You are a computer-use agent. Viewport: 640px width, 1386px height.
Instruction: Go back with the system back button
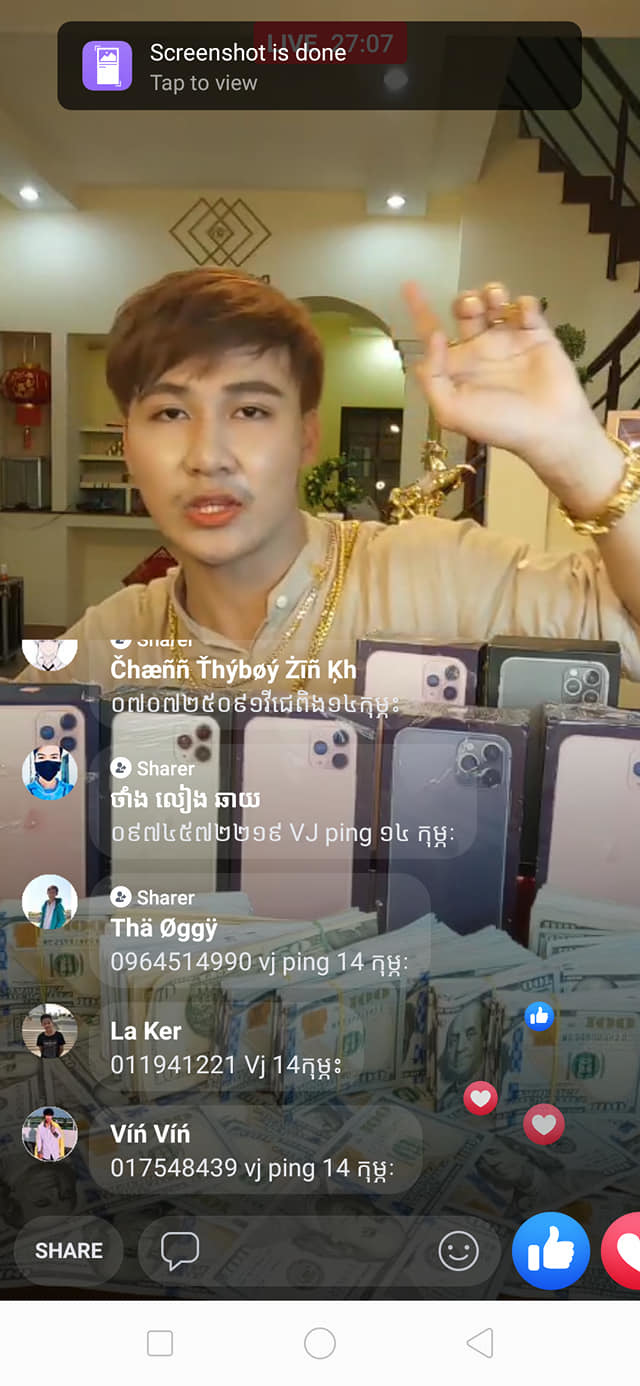(x=480, y=1343)
